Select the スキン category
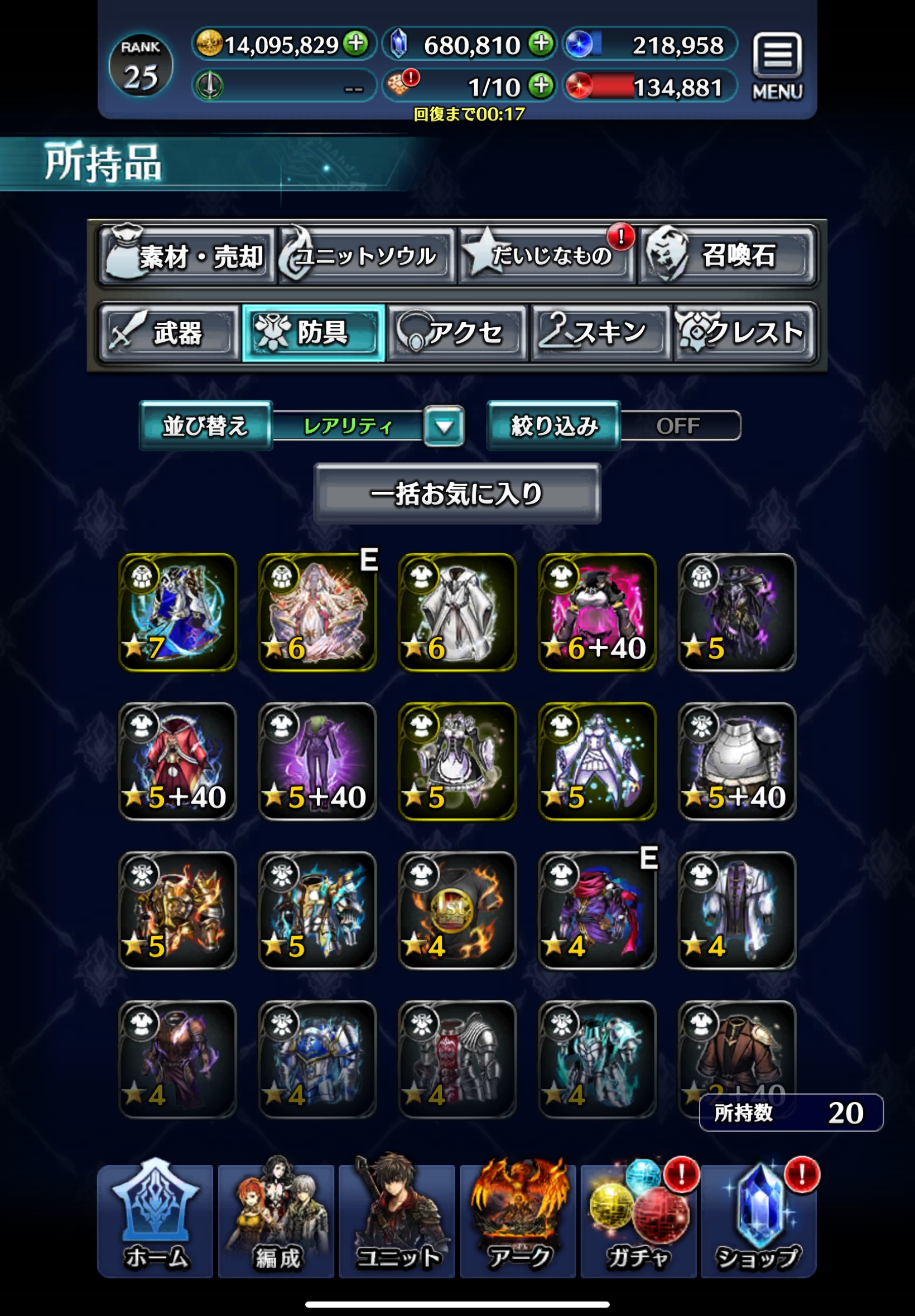 coord(600,333)
